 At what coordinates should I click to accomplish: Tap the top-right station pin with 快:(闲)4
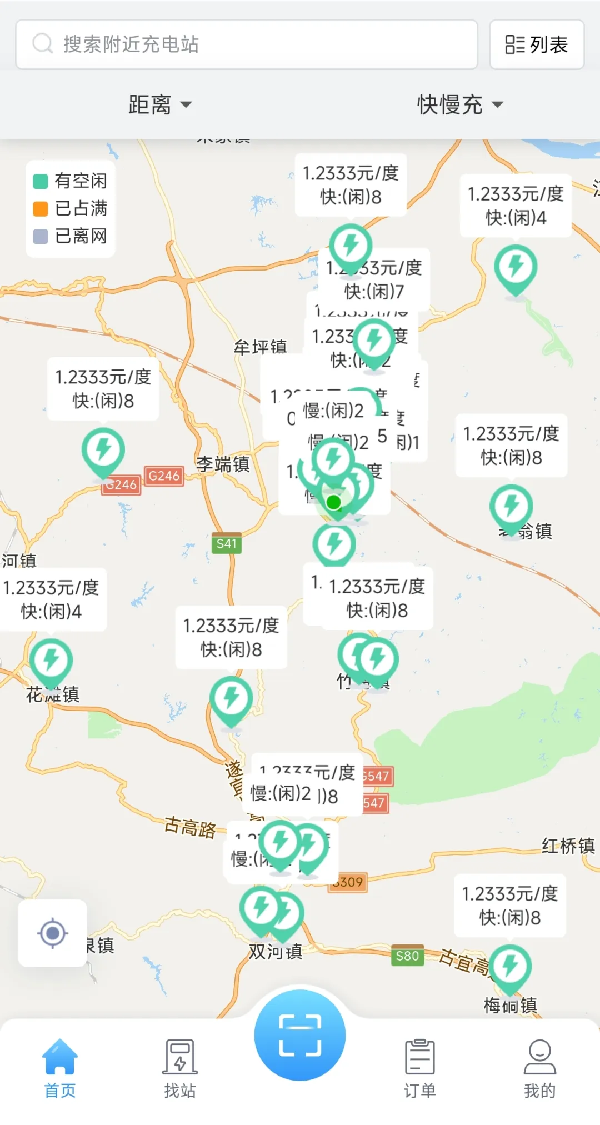click(516, 268)
